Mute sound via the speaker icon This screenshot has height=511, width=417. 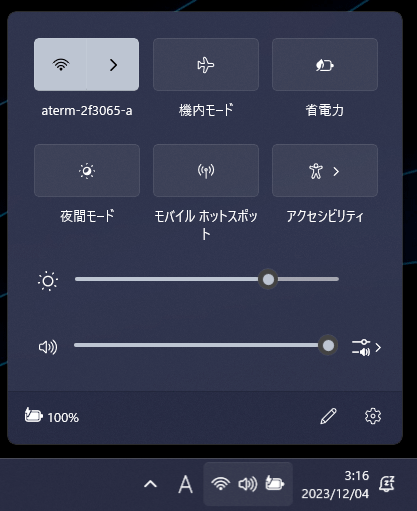pos(48,347)
